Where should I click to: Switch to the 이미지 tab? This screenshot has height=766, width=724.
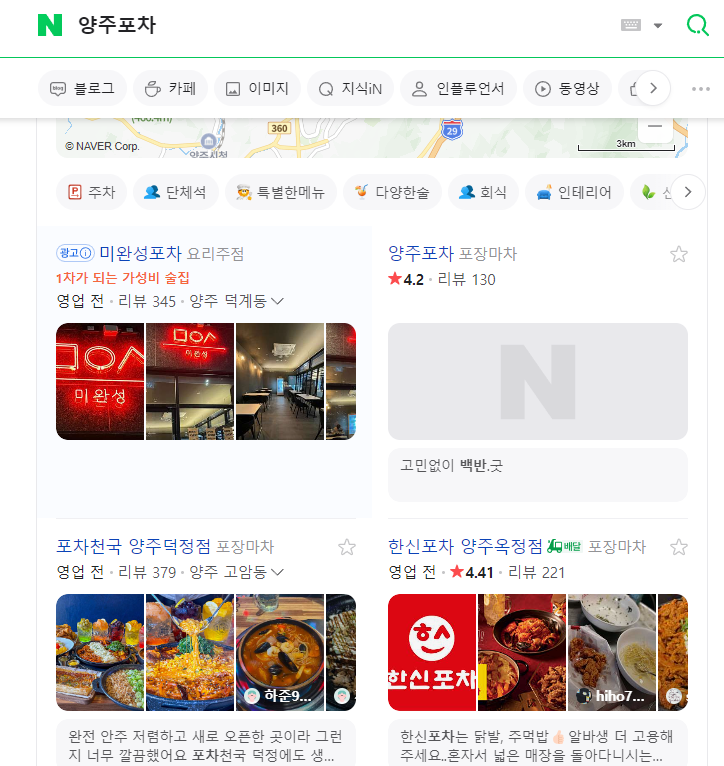[257, 88]
